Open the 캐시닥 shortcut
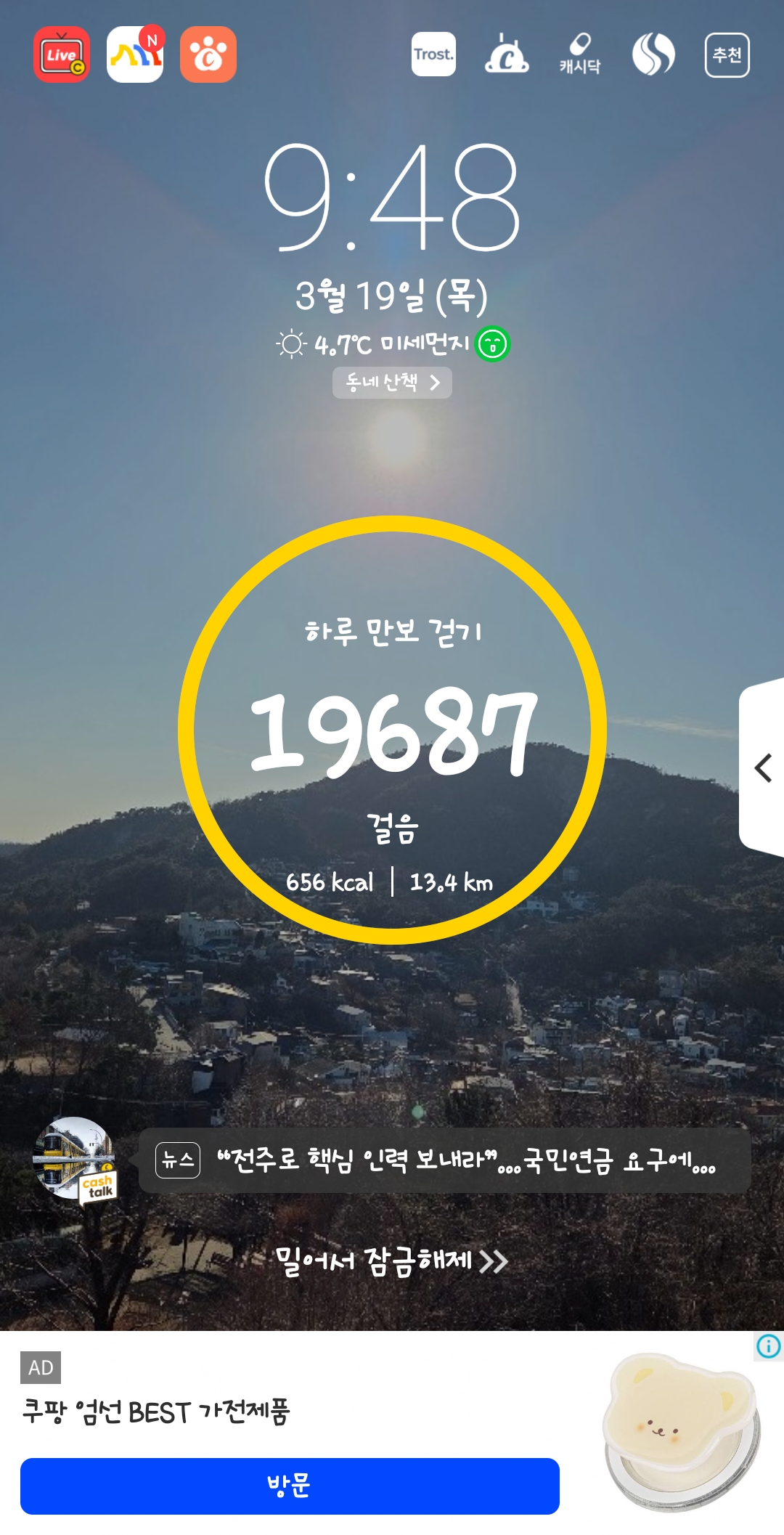 (x=580, y=54)
